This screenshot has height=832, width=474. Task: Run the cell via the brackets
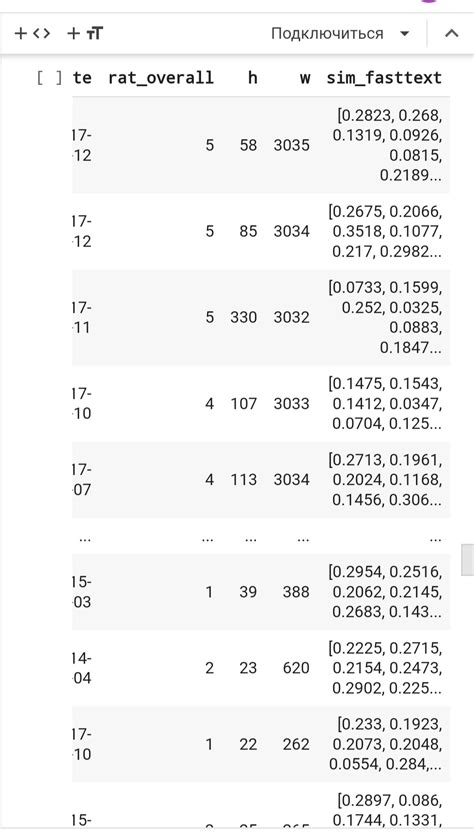(x=49, y=77)
